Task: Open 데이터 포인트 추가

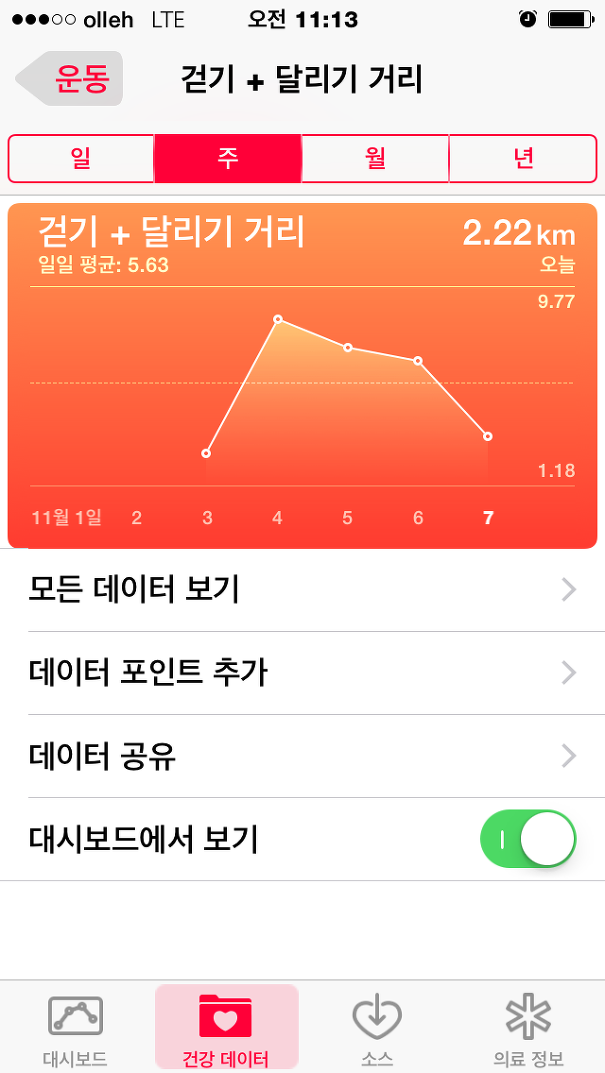Action: (302, 673)
